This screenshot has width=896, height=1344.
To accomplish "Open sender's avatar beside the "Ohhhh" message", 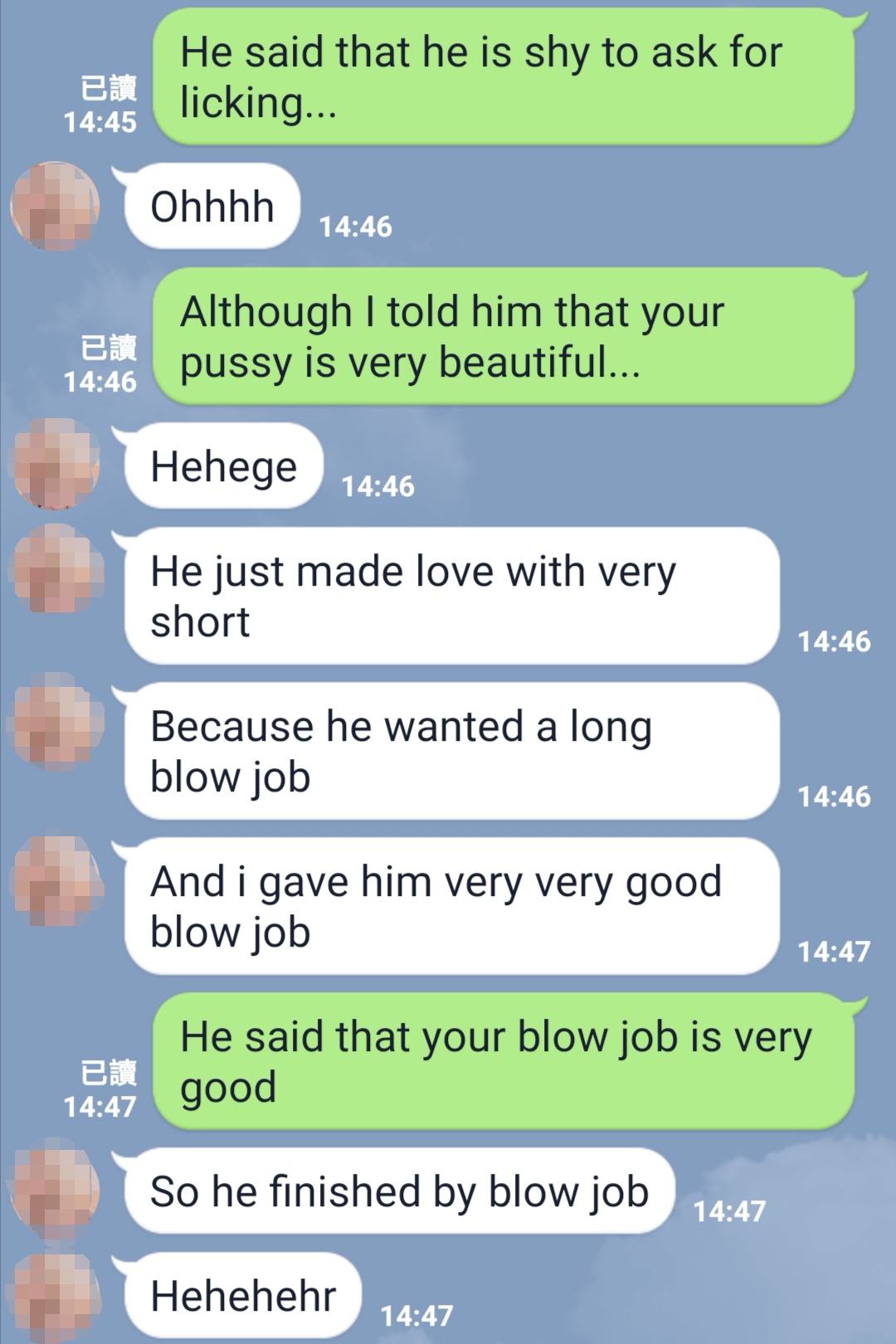I will [55, 206].
